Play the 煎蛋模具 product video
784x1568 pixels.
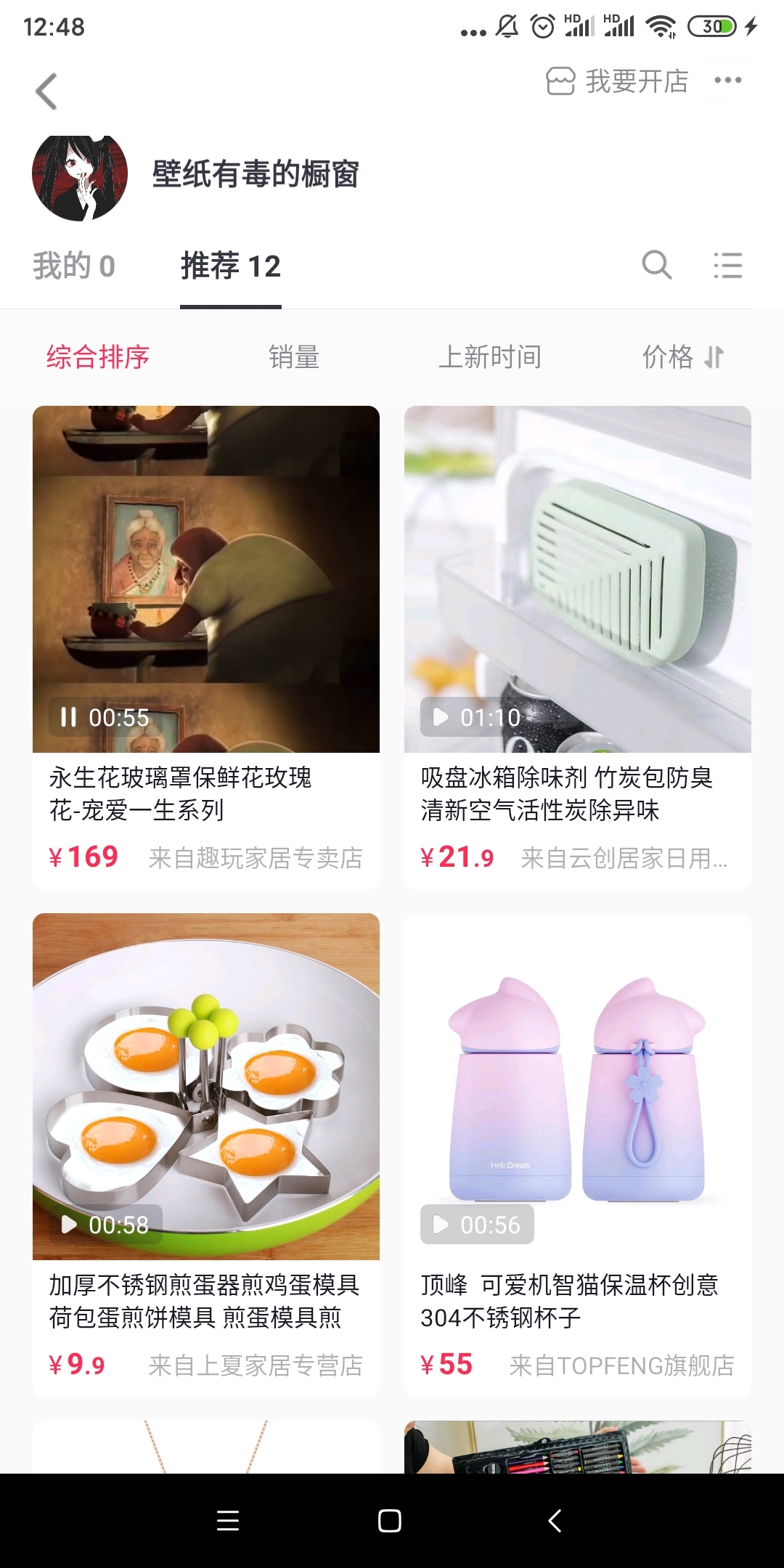[x=70, y=1225]
